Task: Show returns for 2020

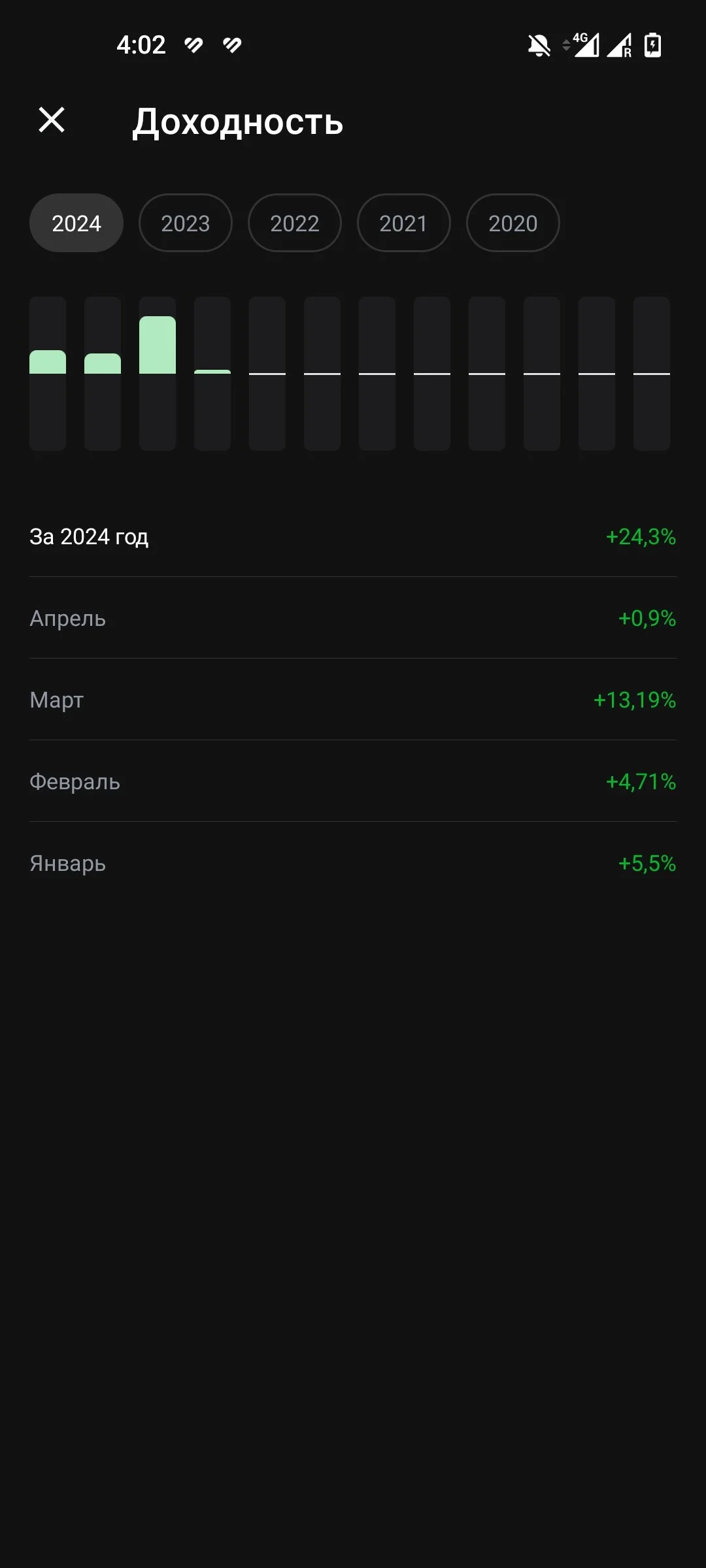Action: [513, 223]
